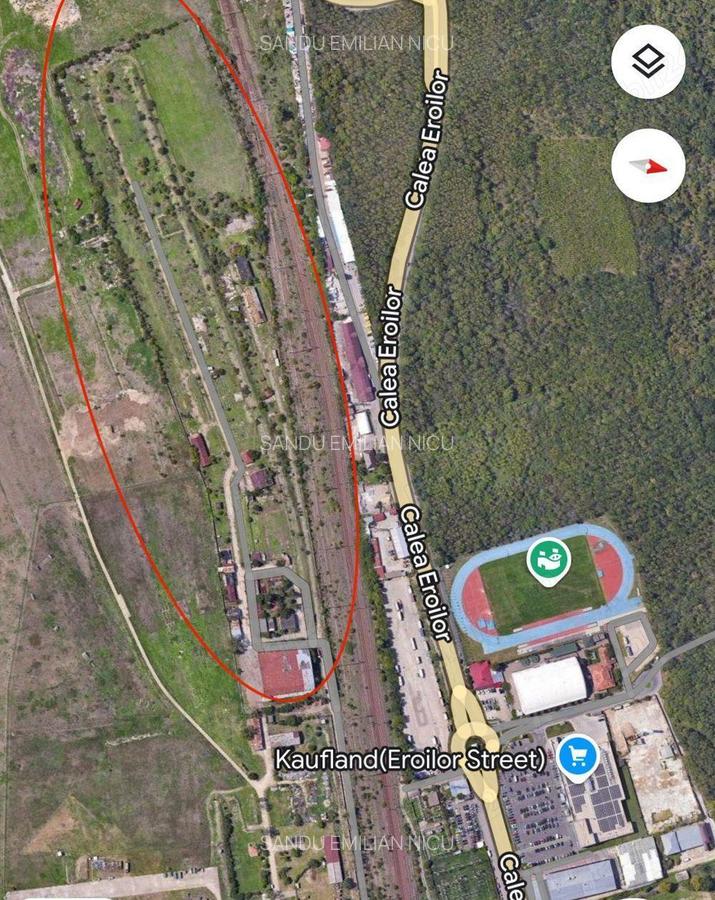Open the map layers selector
The image size is (715, 900).
pos(648,62)
